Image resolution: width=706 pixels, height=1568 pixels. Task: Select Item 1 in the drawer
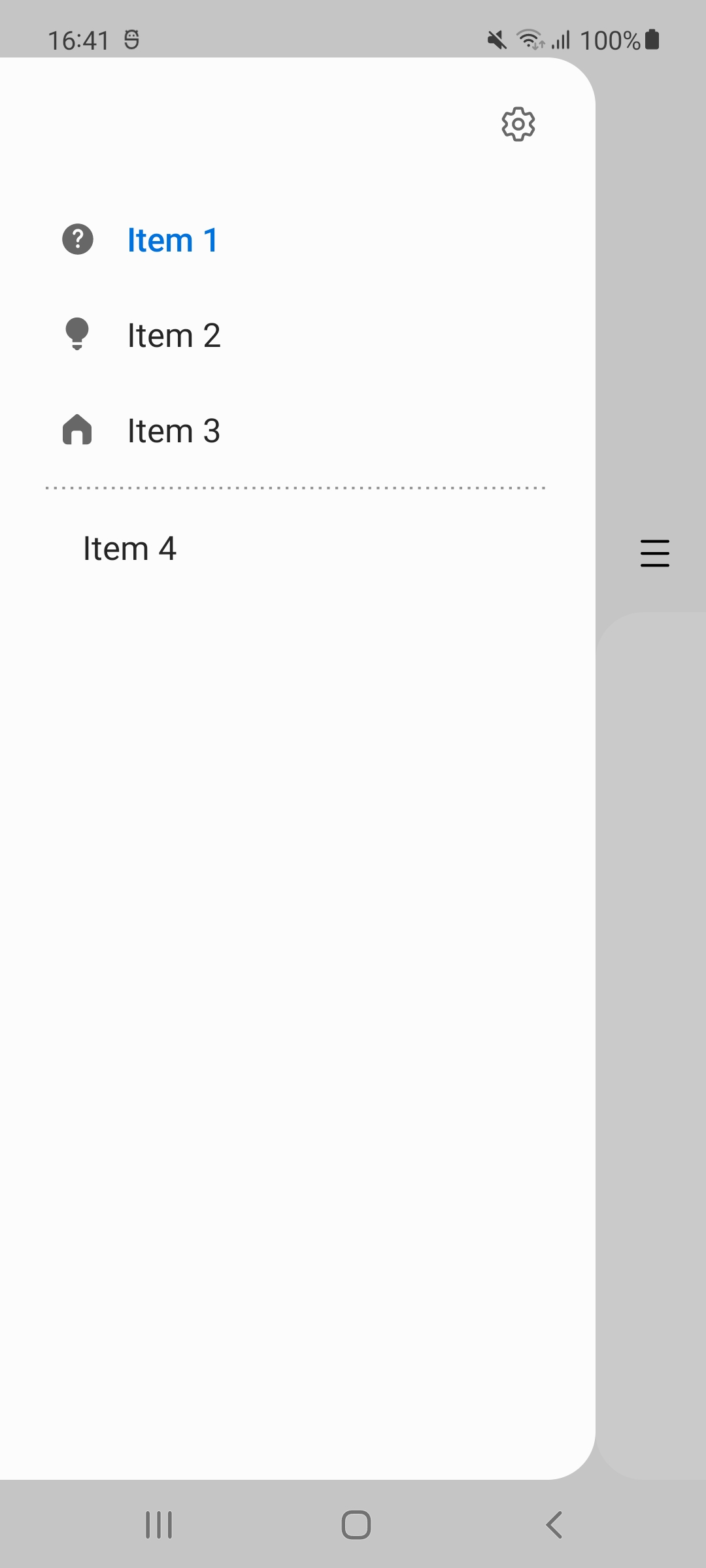coord(173,240)
